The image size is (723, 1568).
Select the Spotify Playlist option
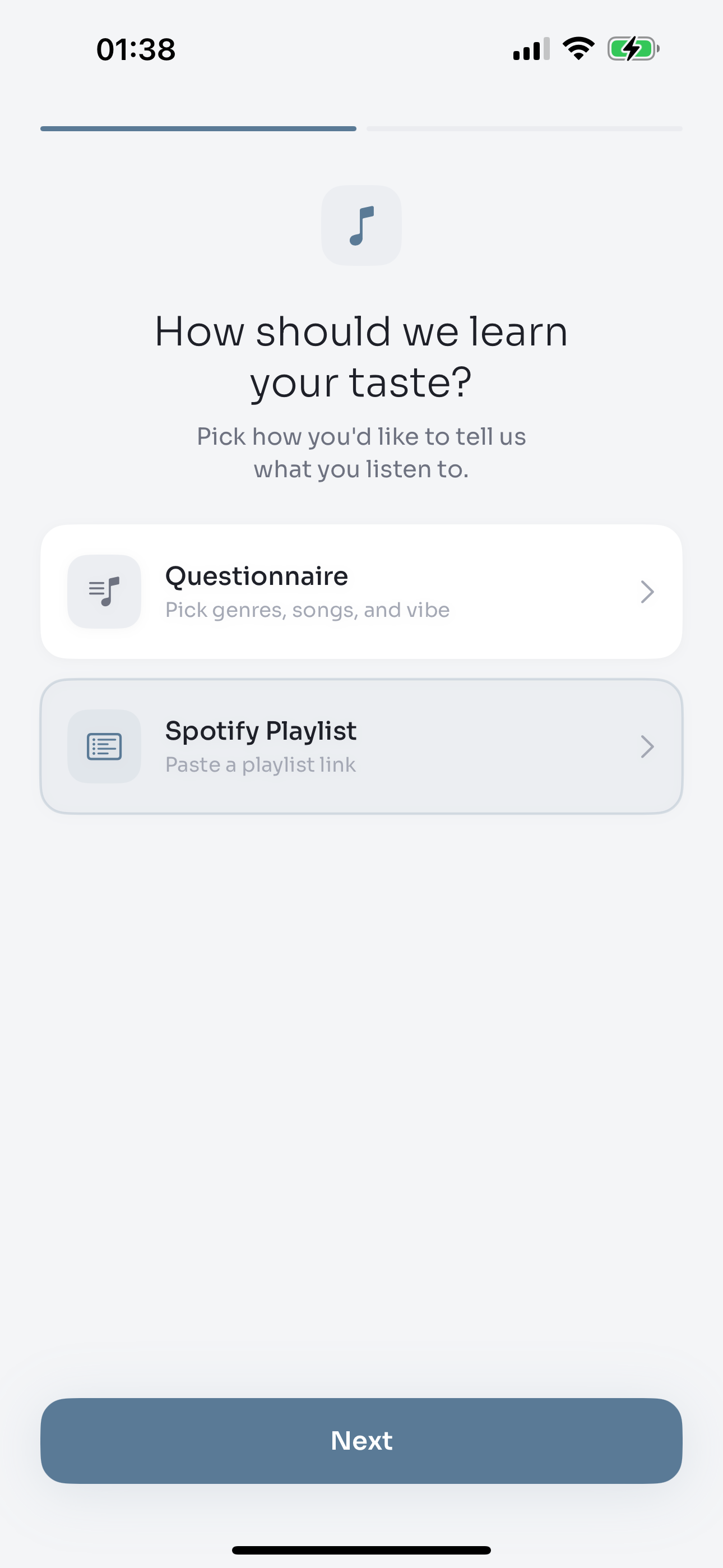point(361,746)
